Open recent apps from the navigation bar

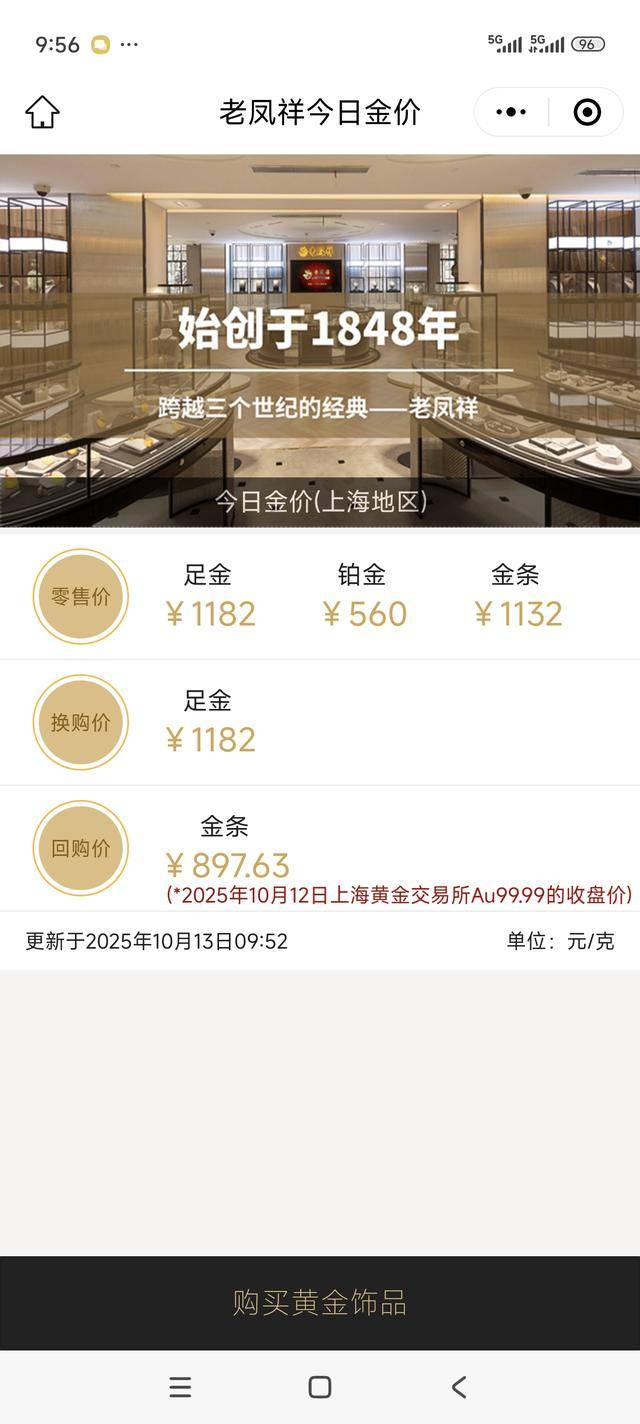[x=180, y=1387]
